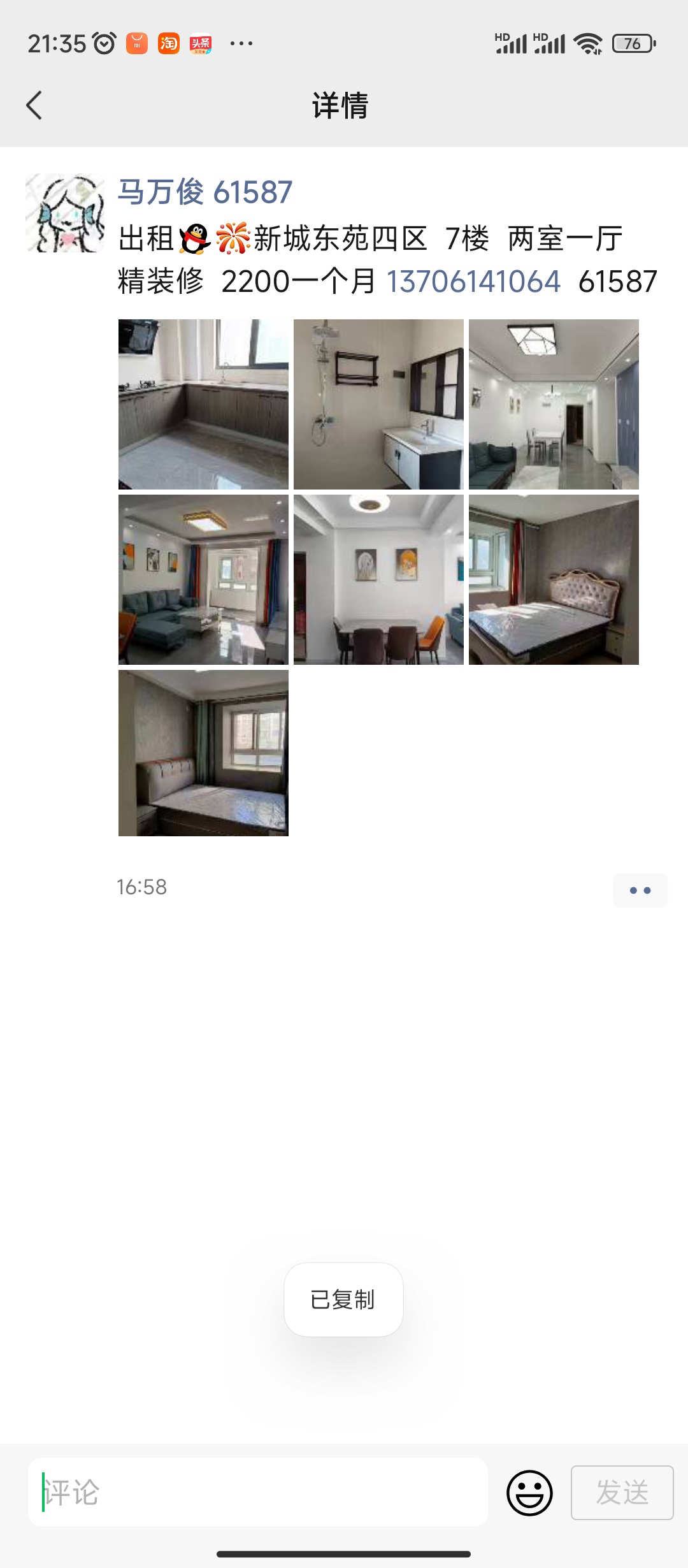View the dining table photo

pos(378,579)
